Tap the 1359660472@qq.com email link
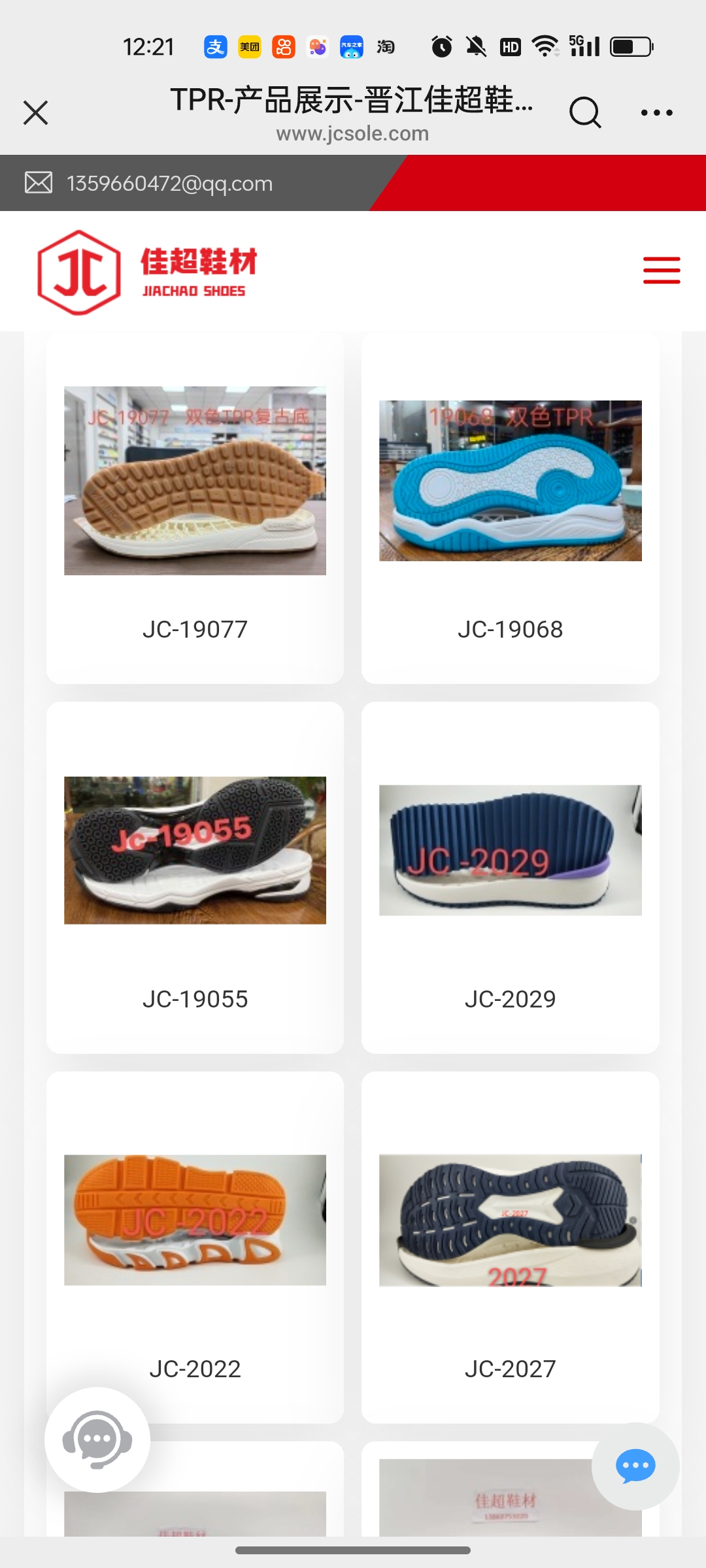 tap(169, 184)
